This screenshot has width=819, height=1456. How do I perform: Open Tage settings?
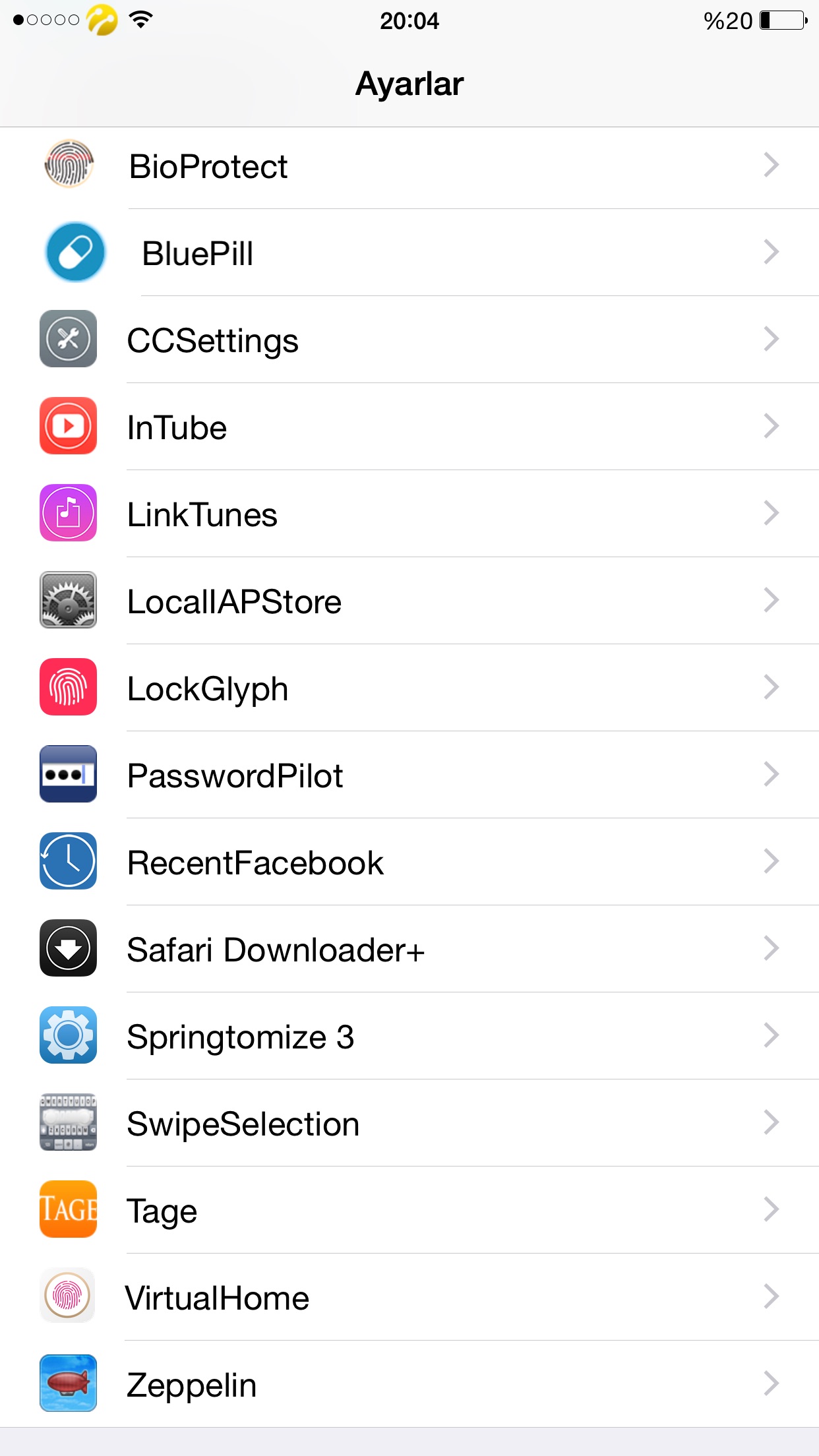click(409, 1210)
